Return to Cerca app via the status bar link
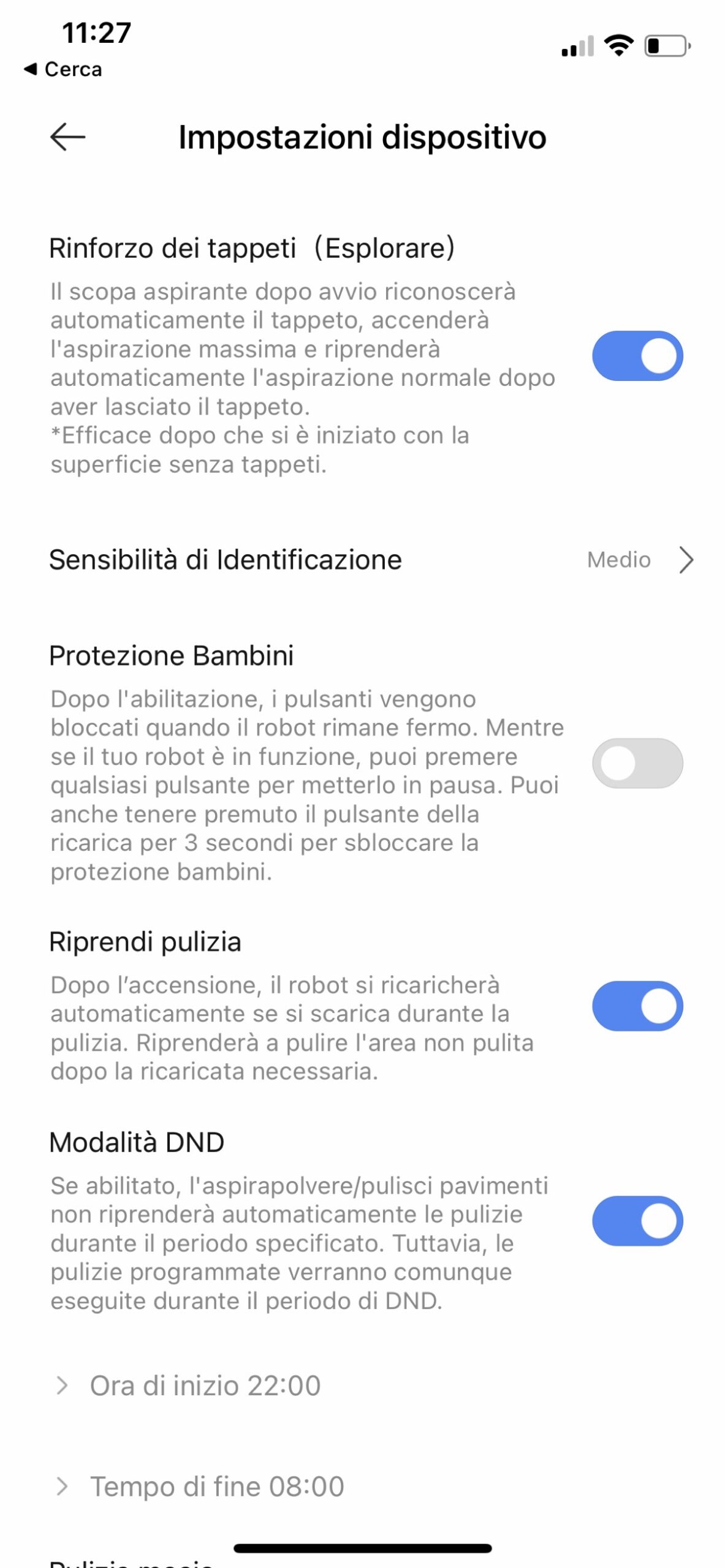The width and height of the screenshot is (725, 1568). pyautogui.click(x=64, y=69)
